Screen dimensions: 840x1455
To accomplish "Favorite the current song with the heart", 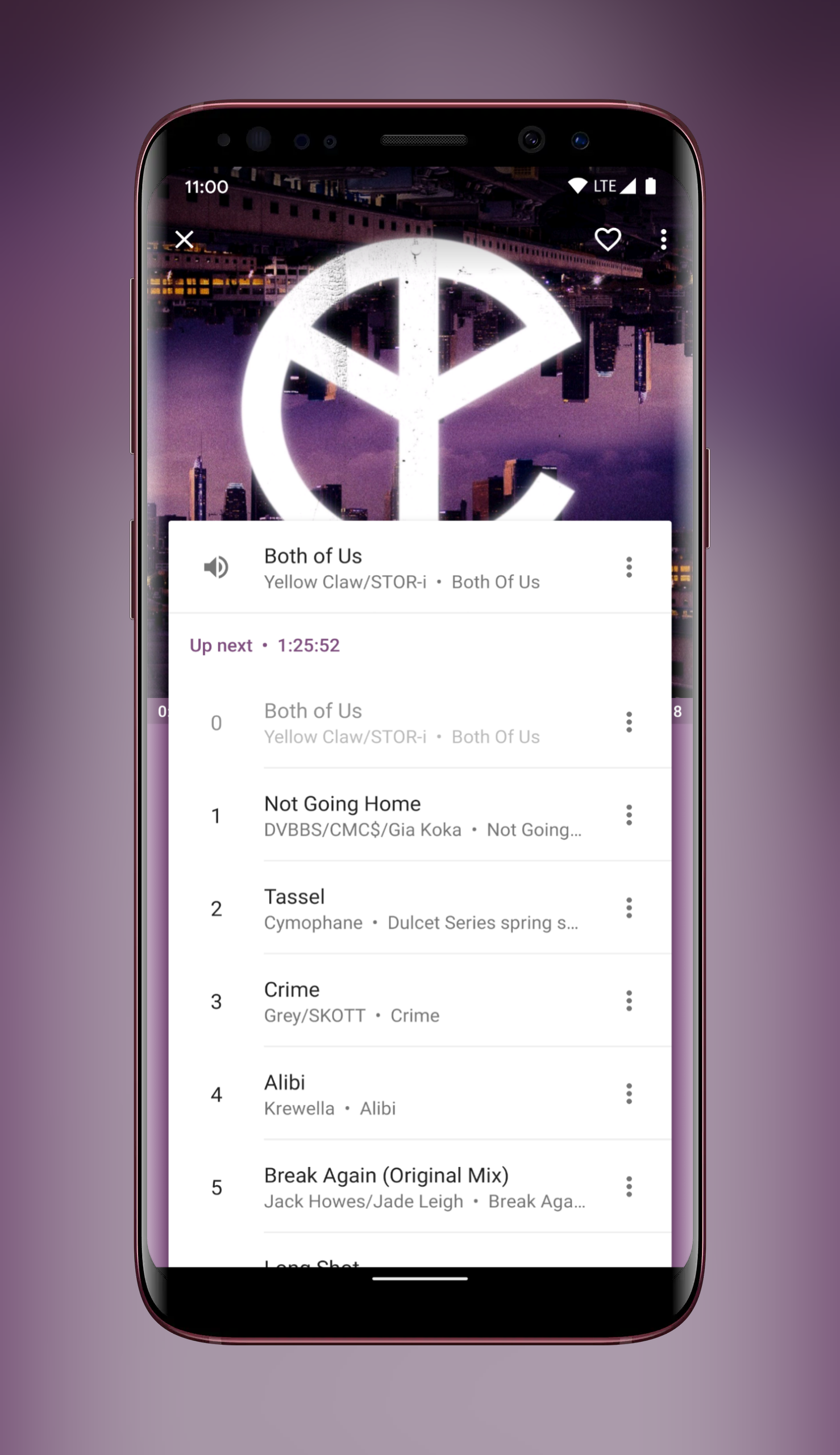I will [x=608, y=239].
